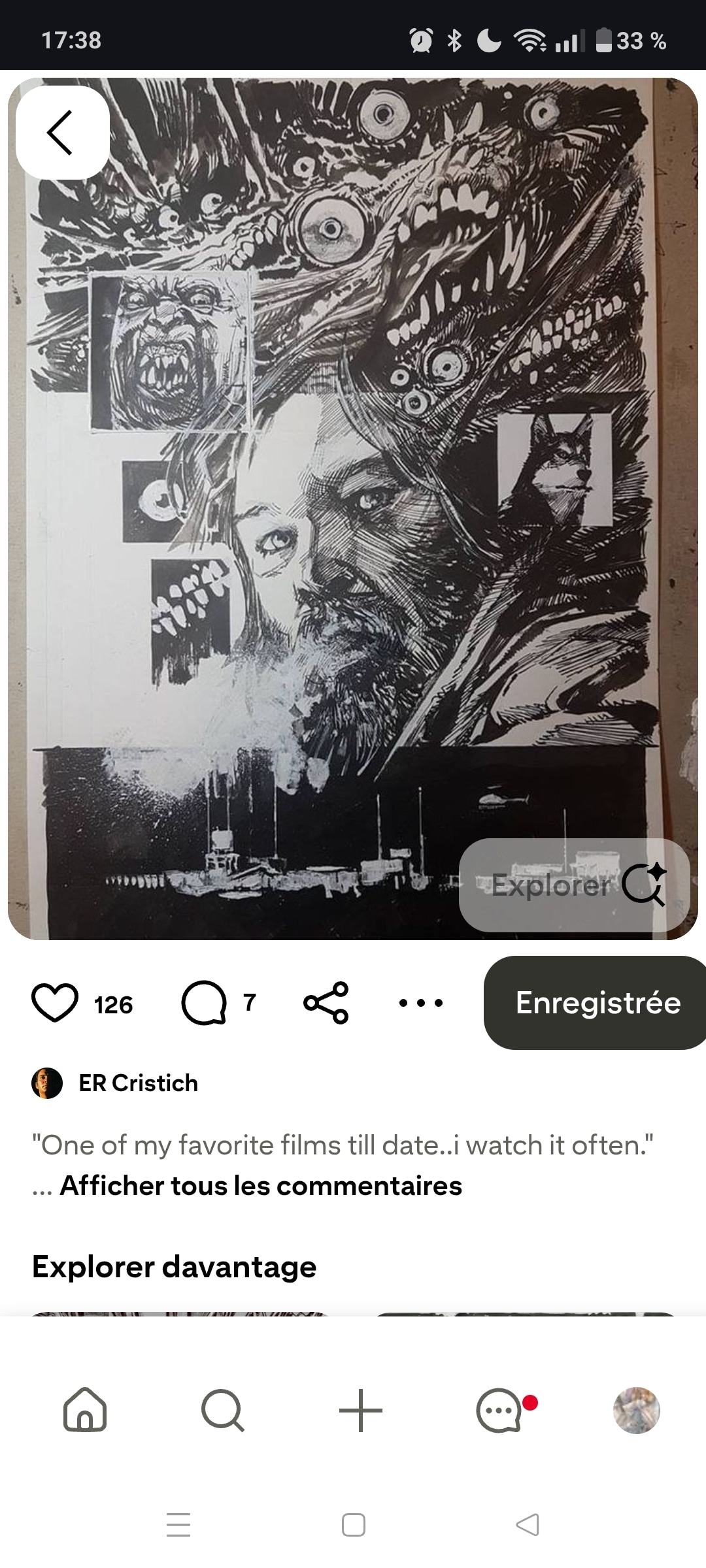This screenshot has width=706, height=1568.
Task: Tap the Enregistrée button
Action: click(596, 1003)
